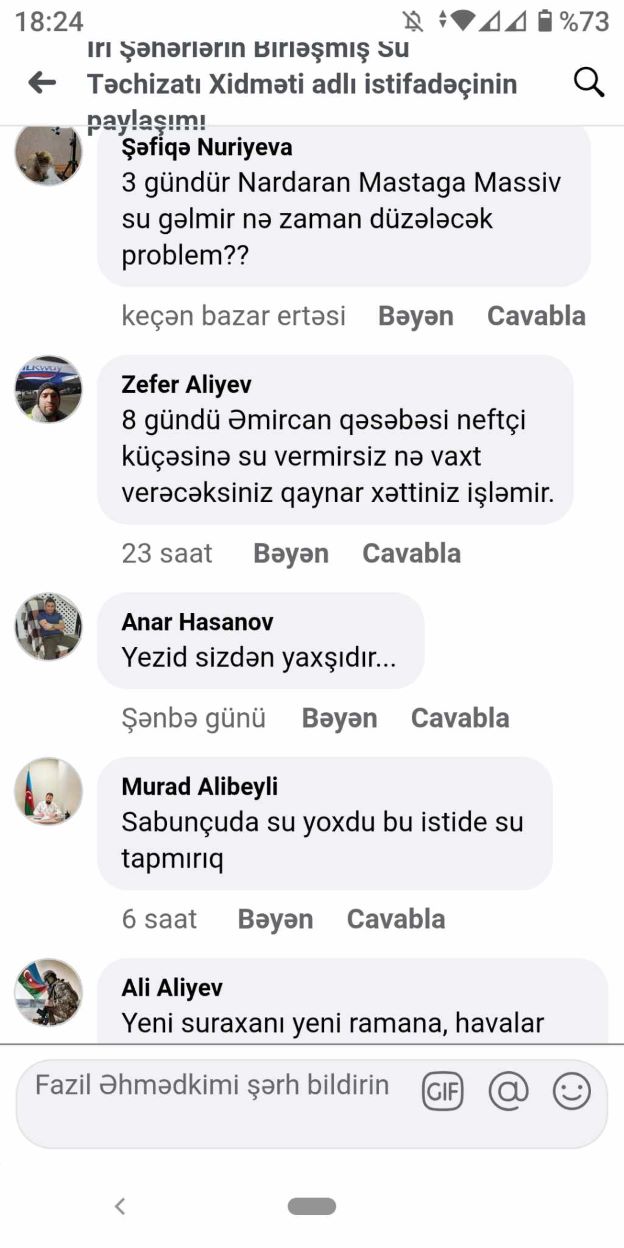Open the search magnifier icon
Image resolution: width=624 pixels, height=1248 pixels.
point(590,82)
